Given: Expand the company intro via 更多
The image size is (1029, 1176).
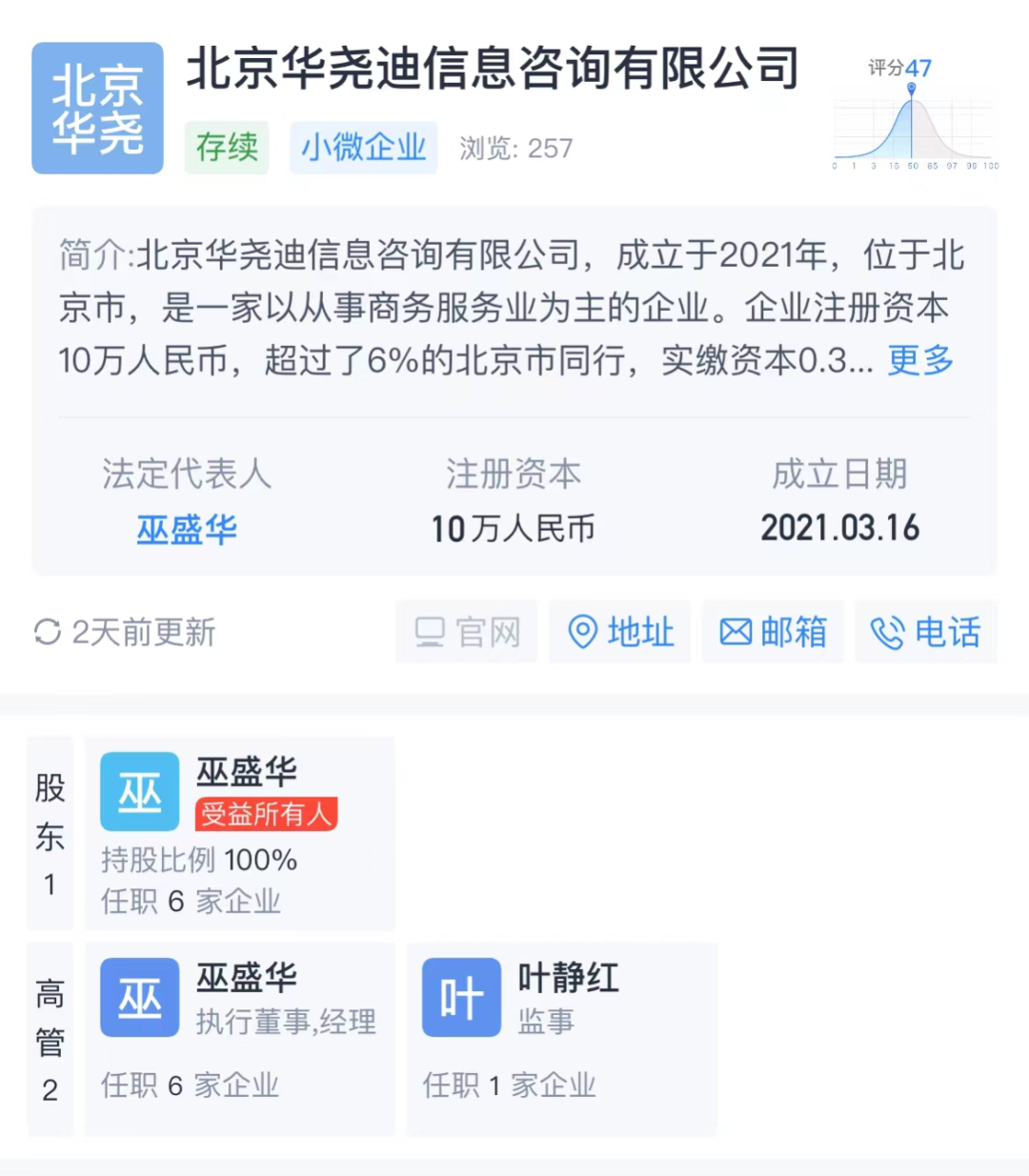Looking at the screenshot, I should [920, 360].
